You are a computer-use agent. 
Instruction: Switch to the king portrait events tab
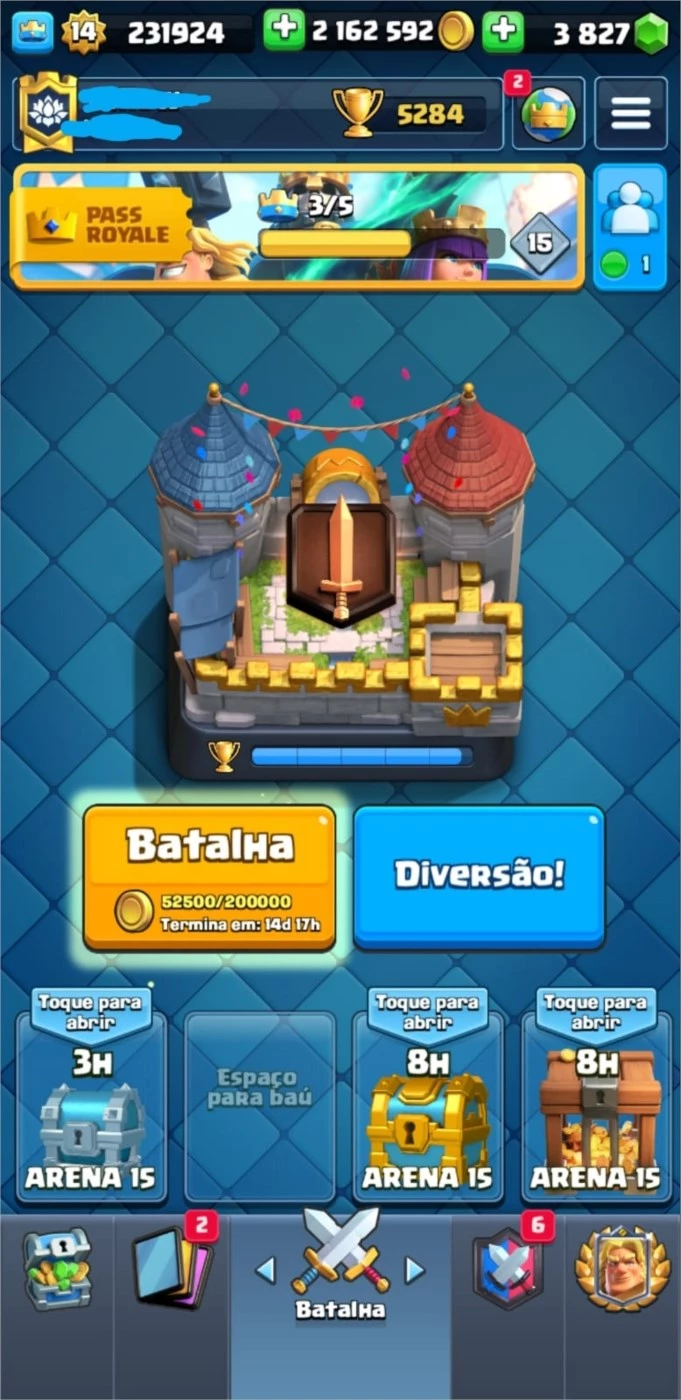click(x=622, y=1269)
